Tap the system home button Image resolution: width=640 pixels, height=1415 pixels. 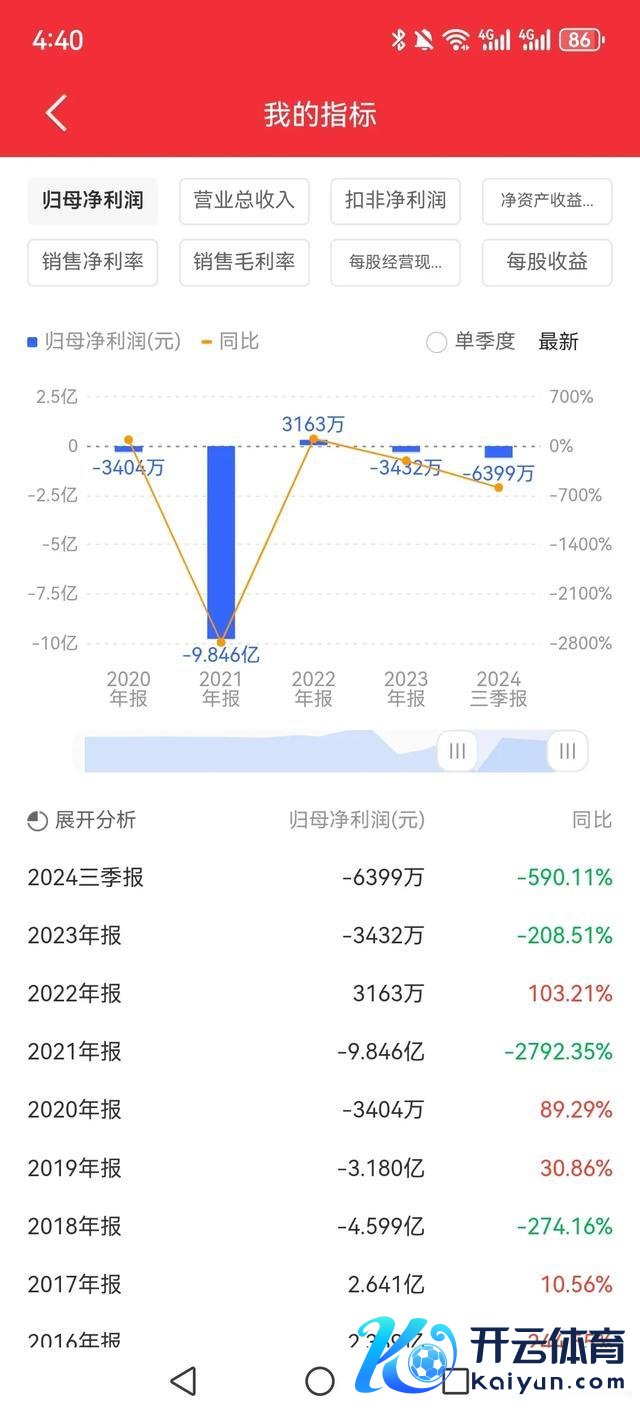[320, 1381]
